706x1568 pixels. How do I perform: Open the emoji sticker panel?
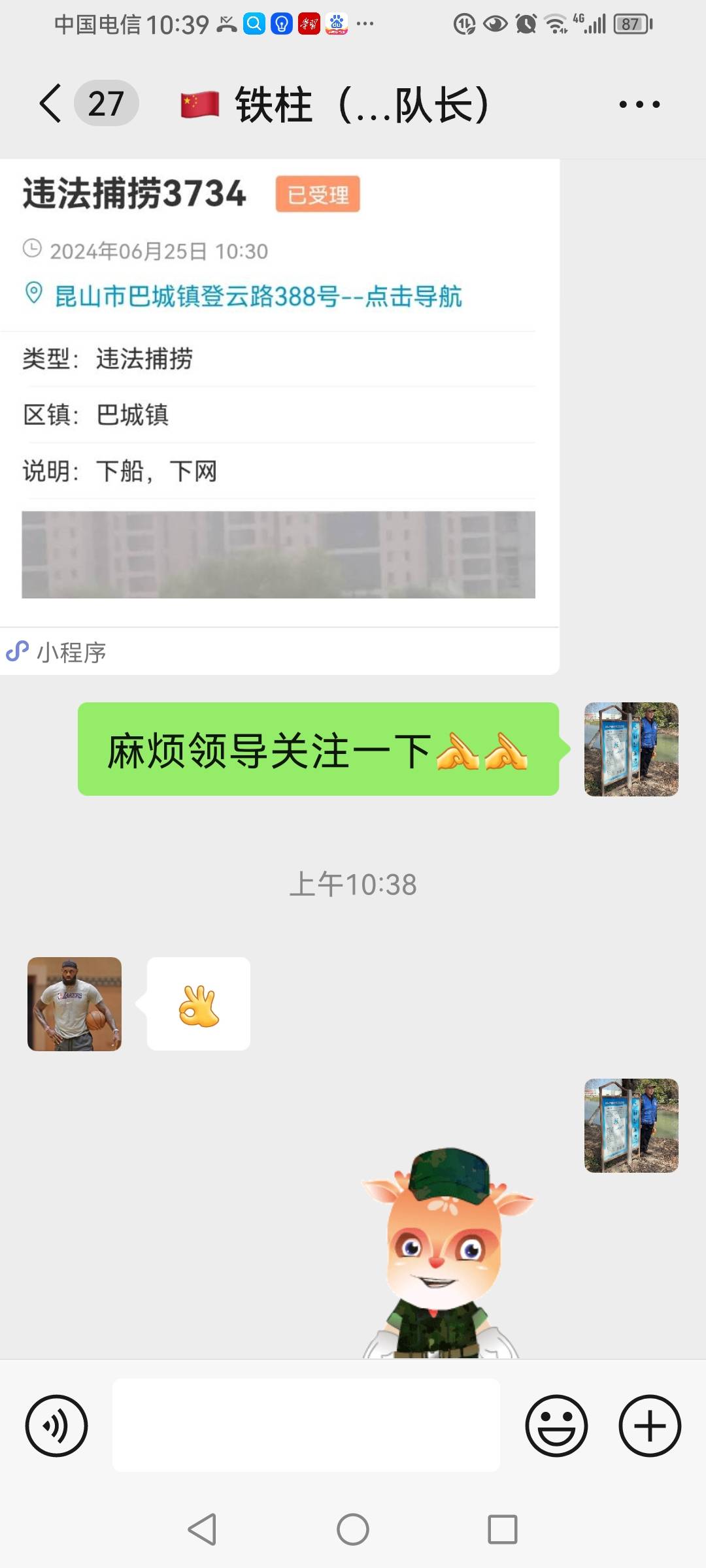point(556,1426)
